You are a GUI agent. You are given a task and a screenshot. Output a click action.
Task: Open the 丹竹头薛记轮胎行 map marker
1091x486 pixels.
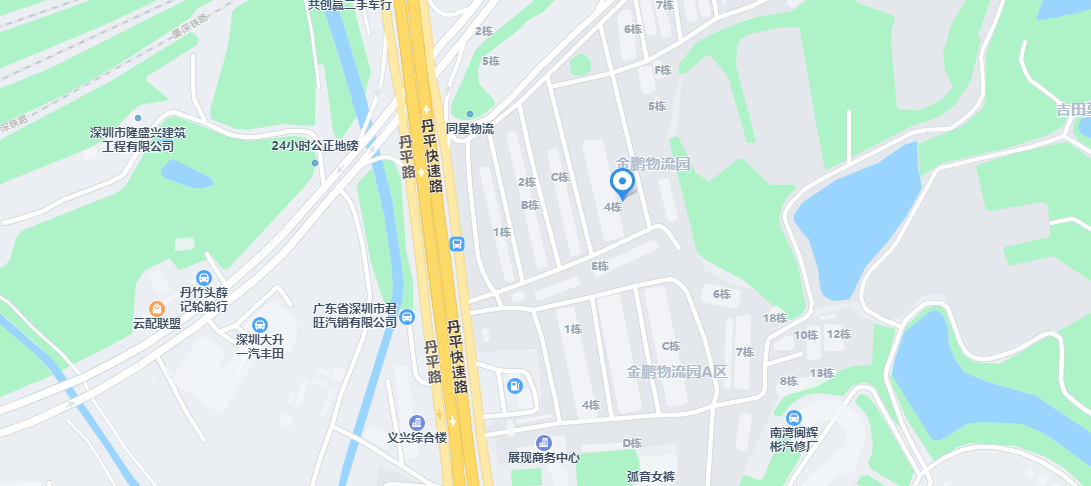point(204,277)
